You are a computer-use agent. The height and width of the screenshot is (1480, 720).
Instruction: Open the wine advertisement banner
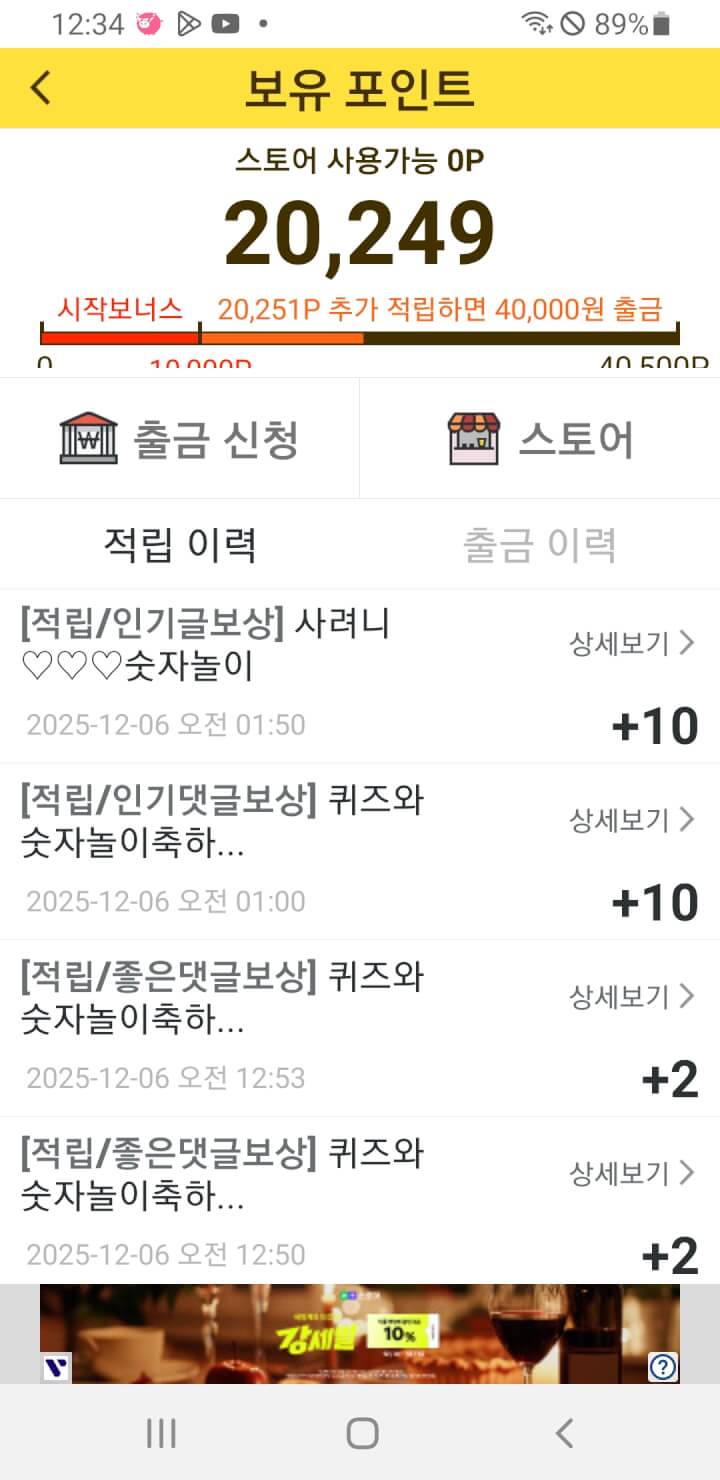pyautogui.click(x=360, y=1333)
